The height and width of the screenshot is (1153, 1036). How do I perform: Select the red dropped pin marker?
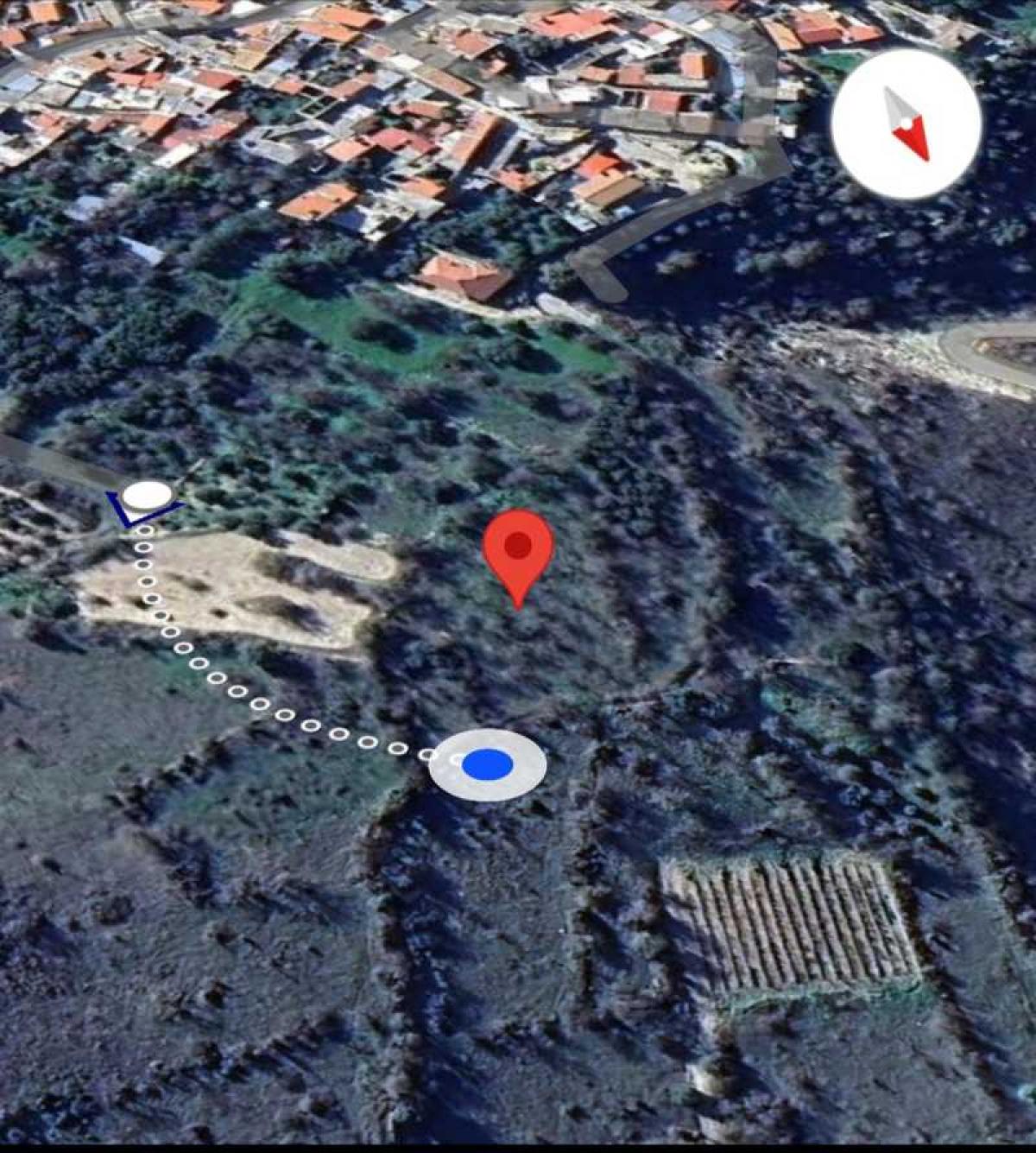point(517,548)
